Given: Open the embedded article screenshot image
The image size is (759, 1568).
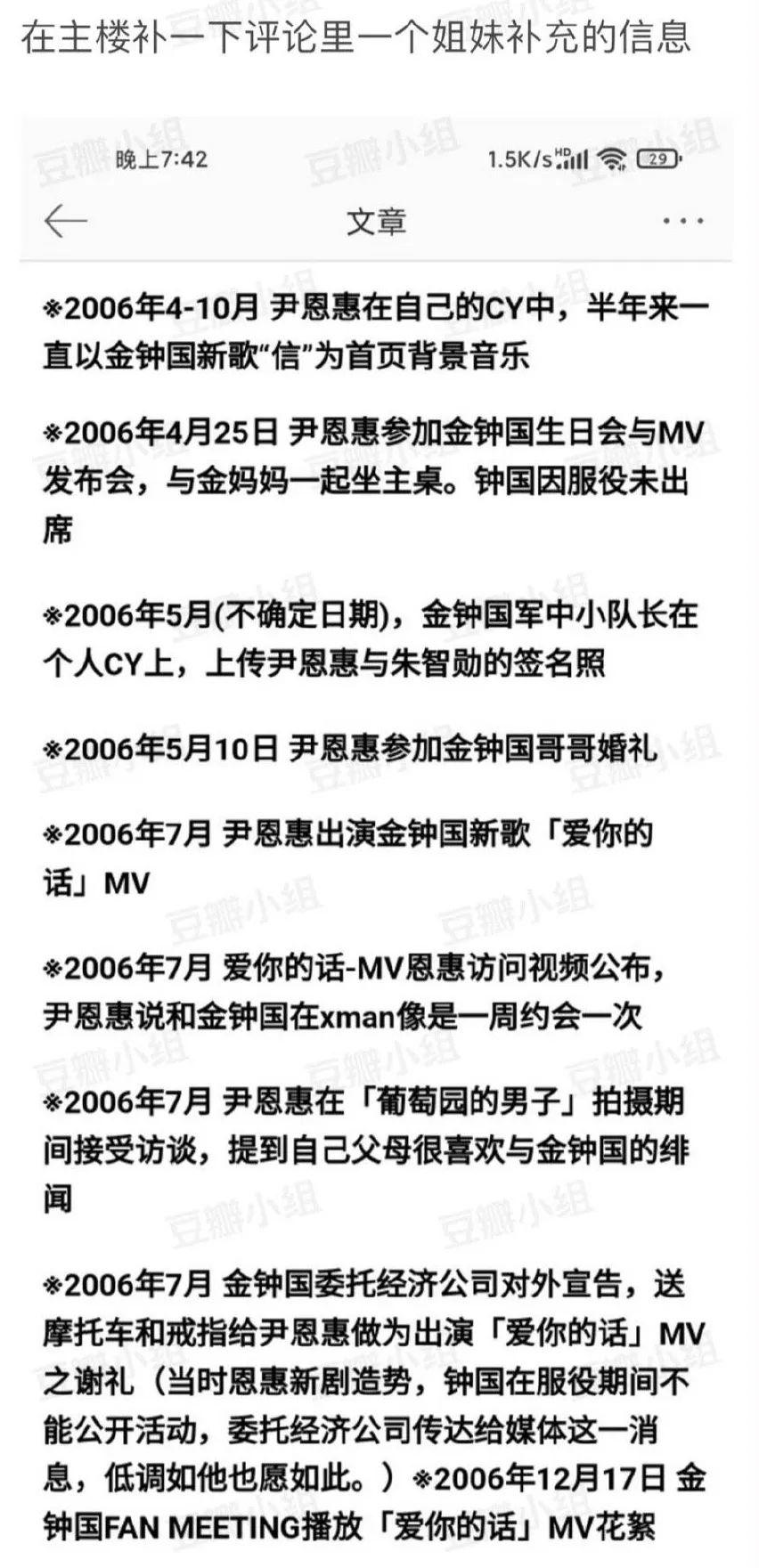Looking at the screenshot, I should point(376,841).
